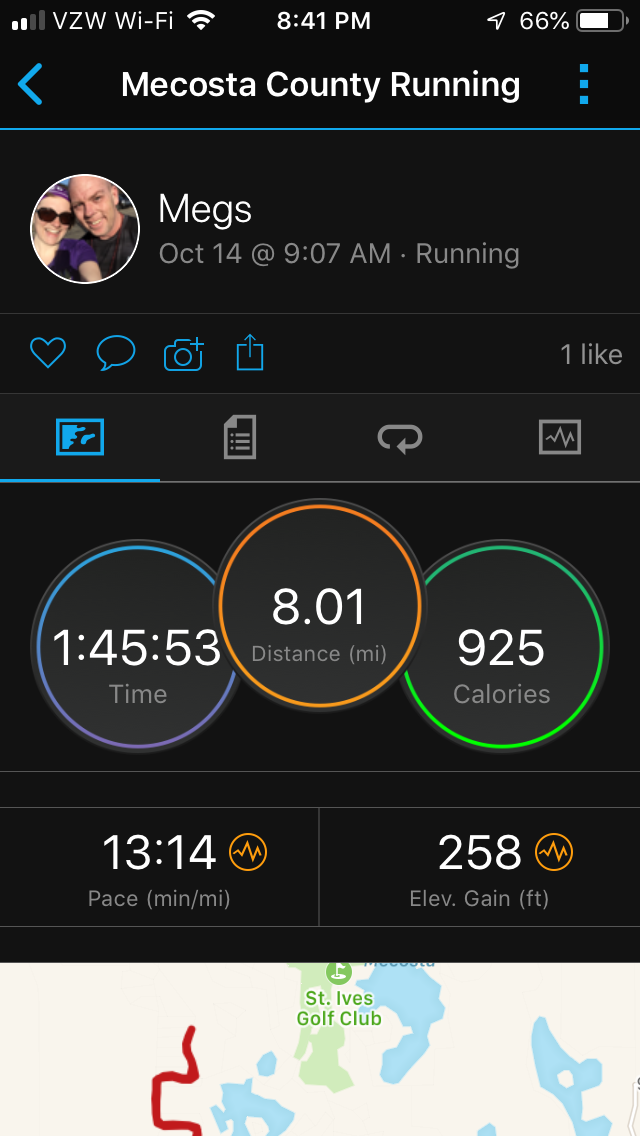The width and height of the screenshot is (640, 1136).
Task: Open the three-dot overflow menu
Action: coord(584,84)
